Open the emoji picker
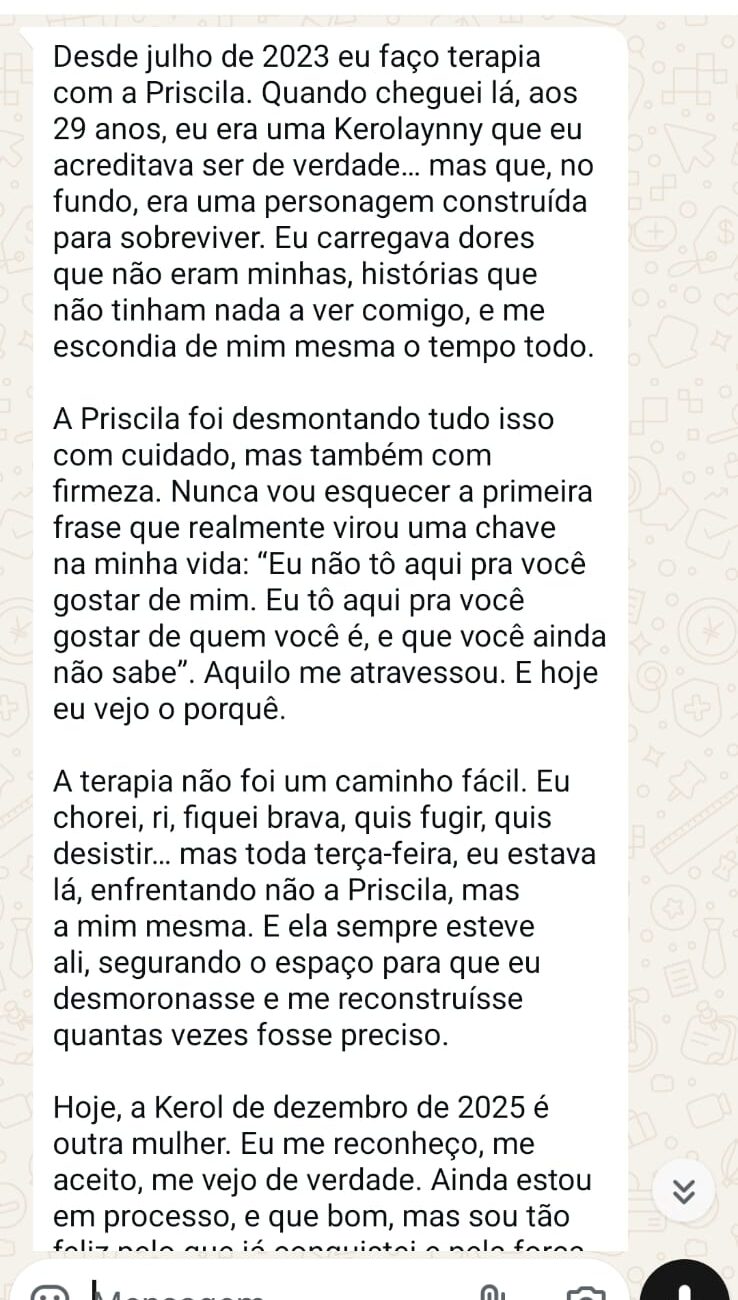This screenshot has width=738, height=1300. (x=48, y=1292)
